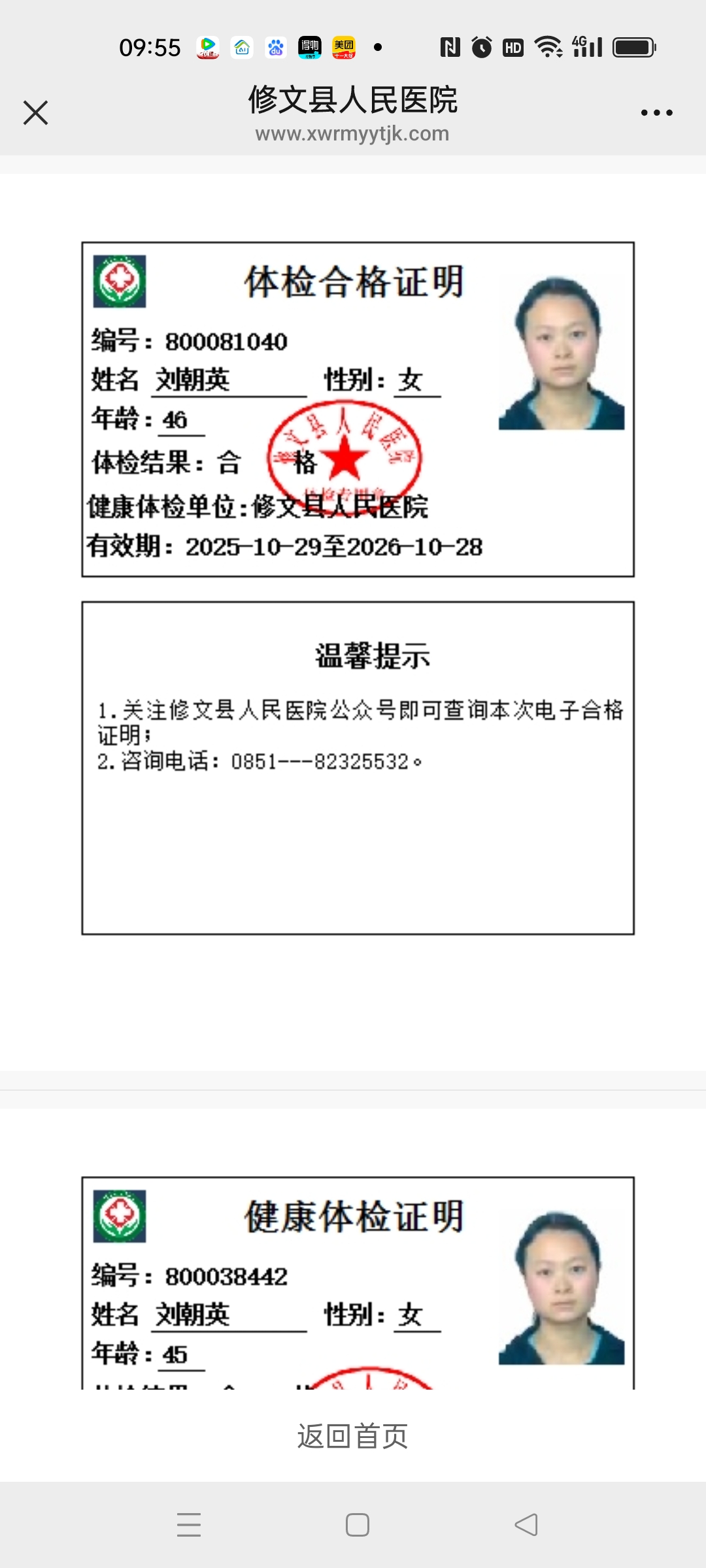Go back using system navigation

point(526,1525)
